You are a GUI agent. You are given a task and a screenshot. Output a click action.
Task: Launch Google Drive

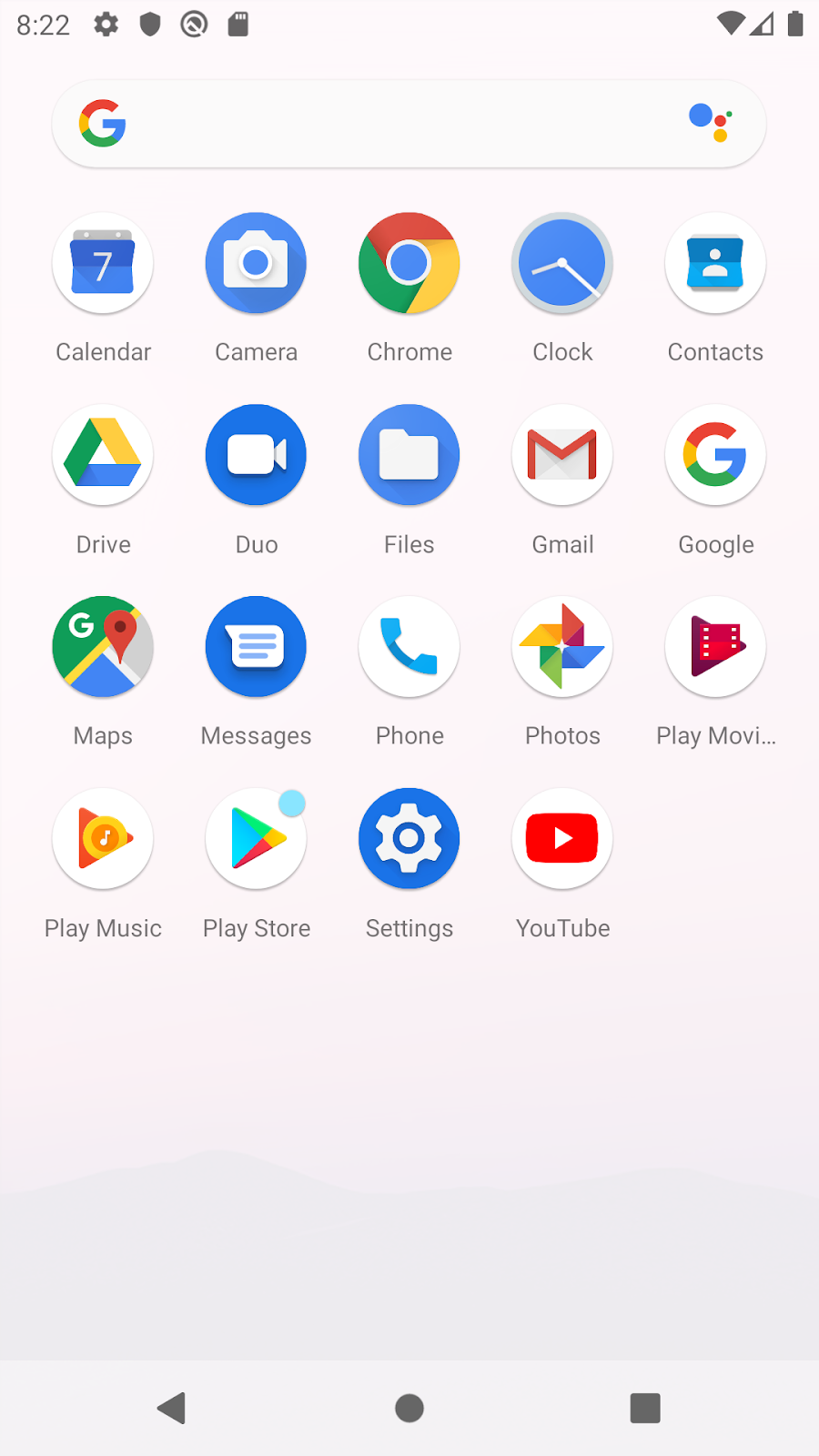point(102,455)
